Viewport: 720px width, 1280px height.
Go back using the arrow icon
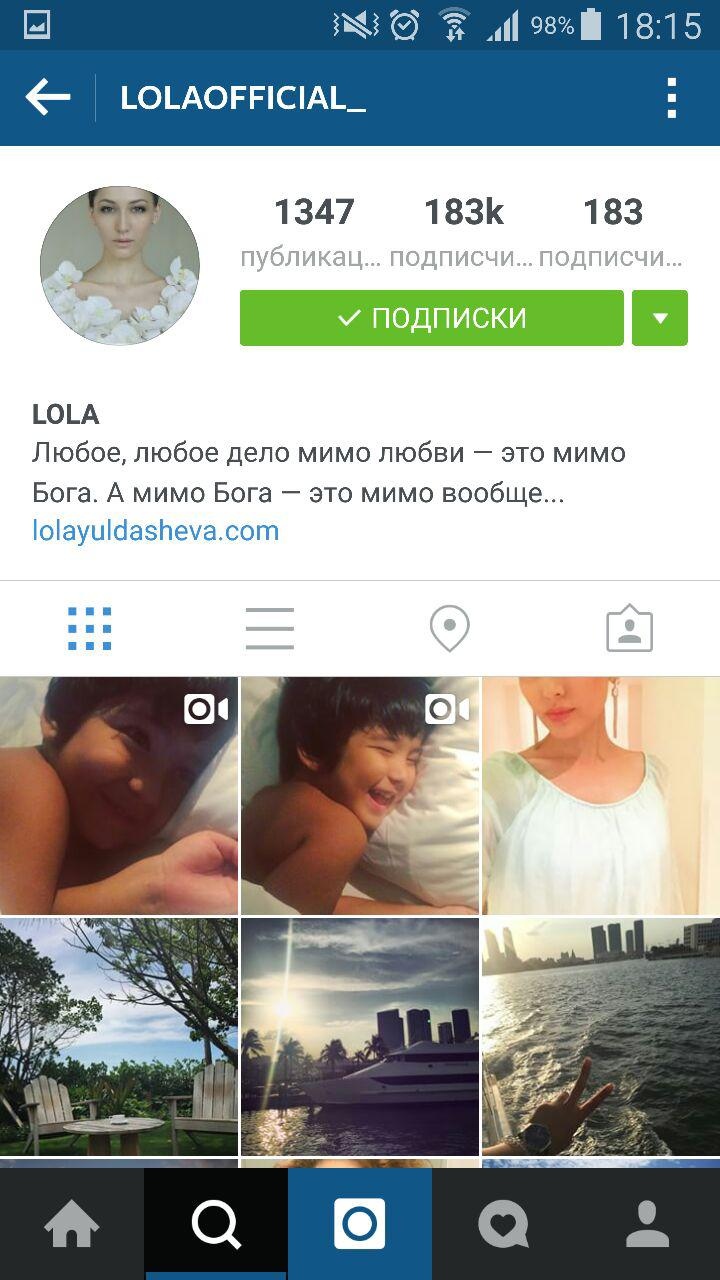pyautogui.click(x=48, y=98)
